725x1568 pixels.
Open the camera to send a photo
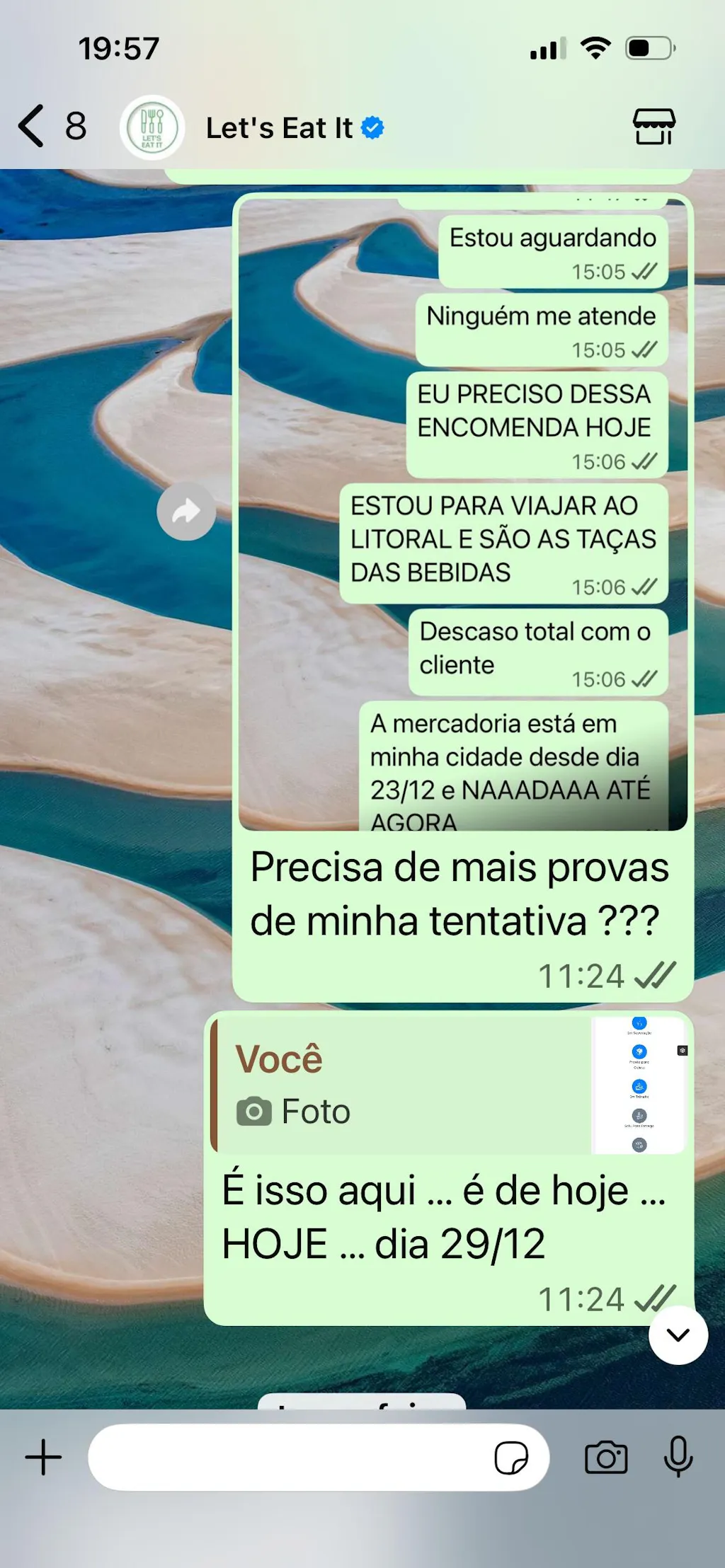click(606, 1458)
